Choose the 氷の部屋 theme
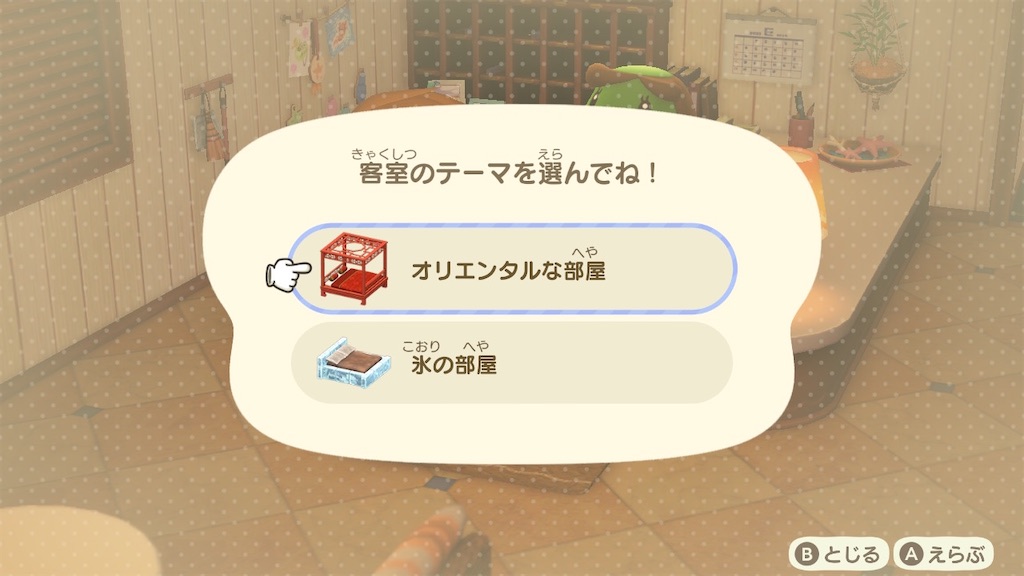1024x576 pixels. (x=512, y=364)
